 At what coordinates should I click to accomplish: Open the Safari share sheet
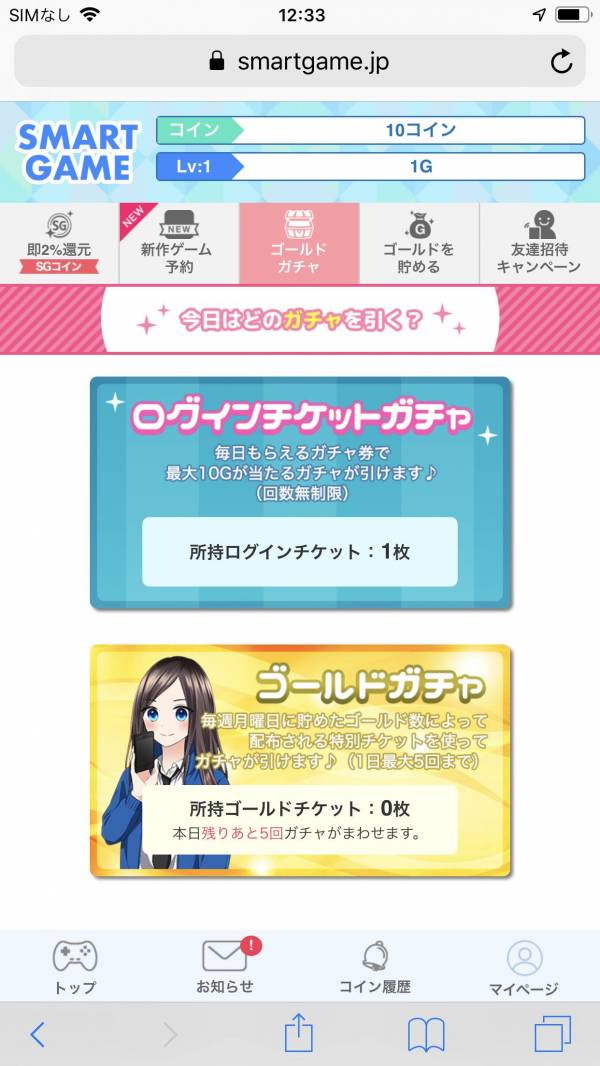click(x=299, y=1034)
